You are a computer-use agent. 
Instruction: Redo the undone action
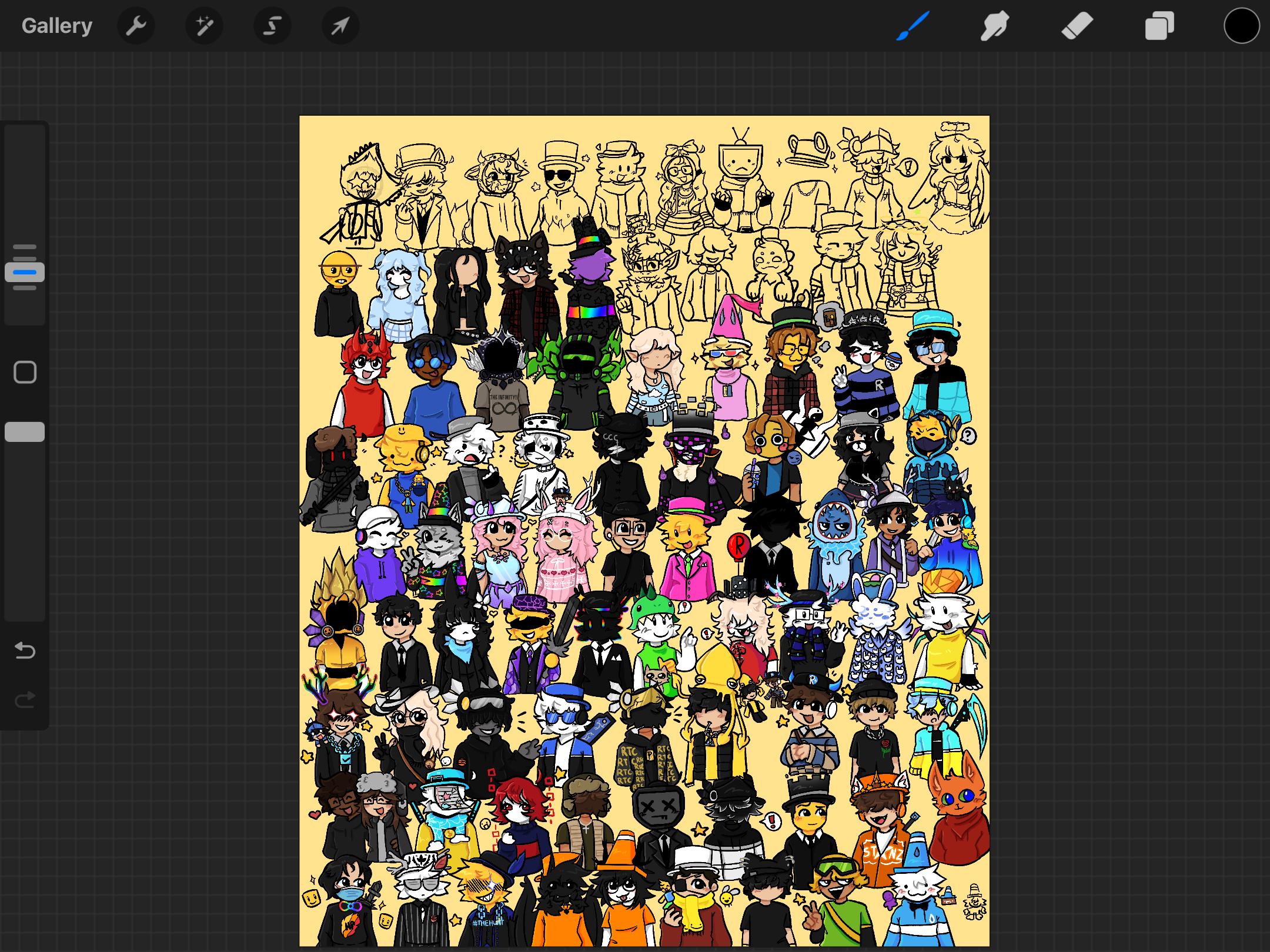coord(25,700)
